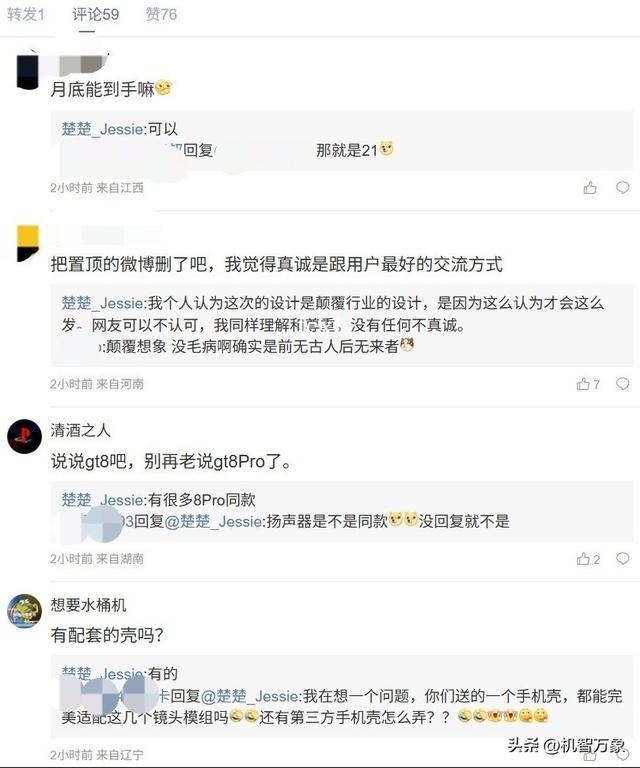640x768 pixels.
Task: Like the comment 月底能到手嘛
Action: (590, 187)
